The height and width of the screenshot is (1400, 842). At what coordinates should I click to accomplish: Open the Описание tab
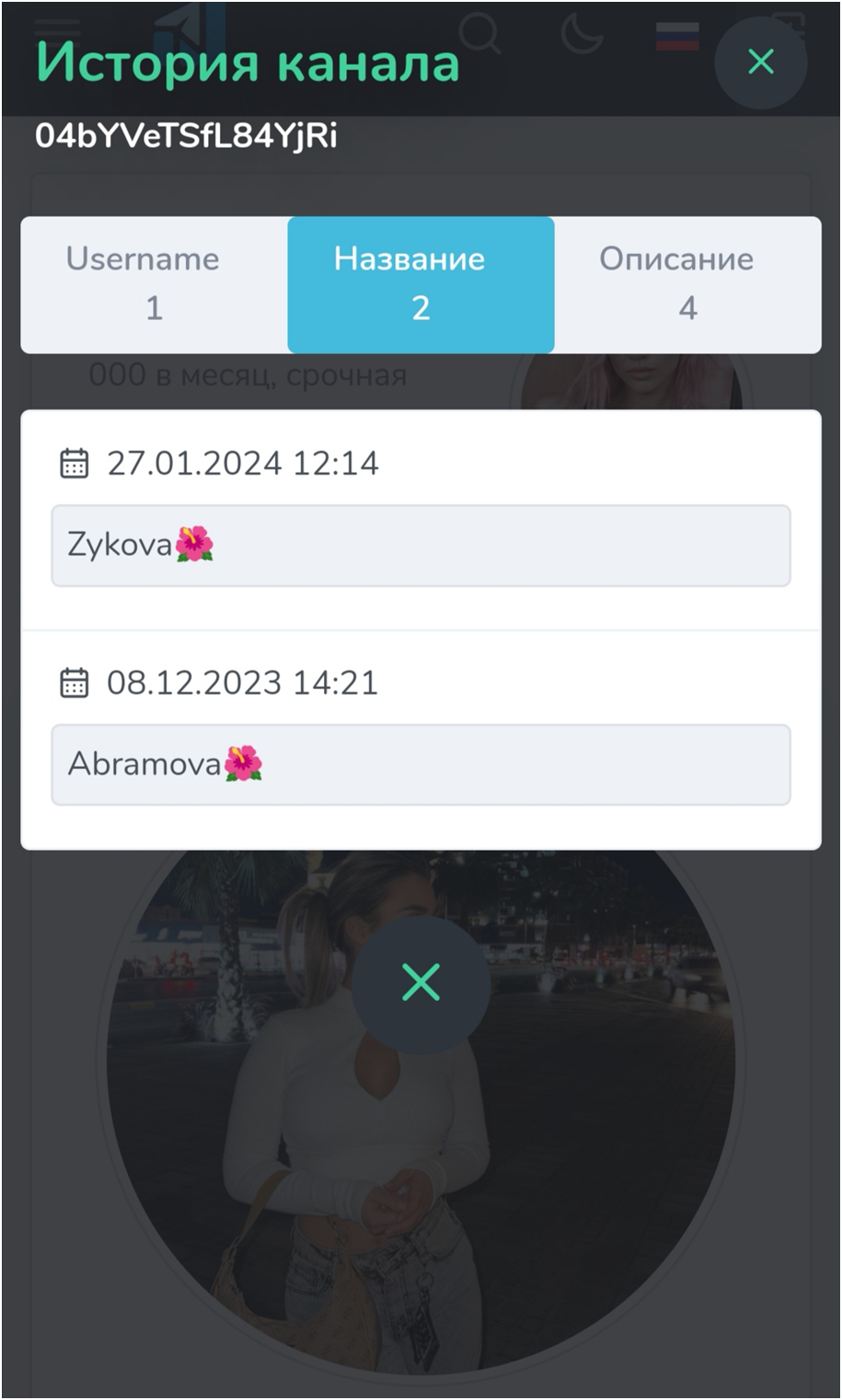coord(687,284)
